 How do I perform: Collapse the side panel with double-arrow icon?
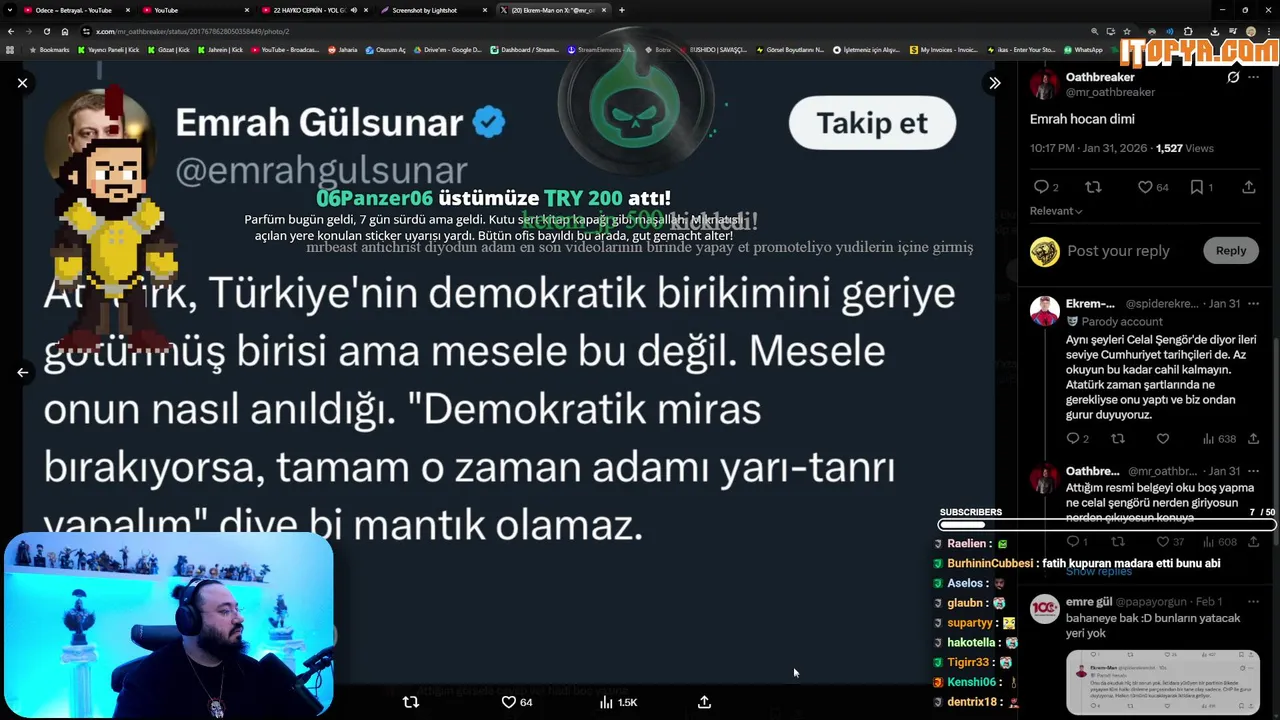point(994,83)
